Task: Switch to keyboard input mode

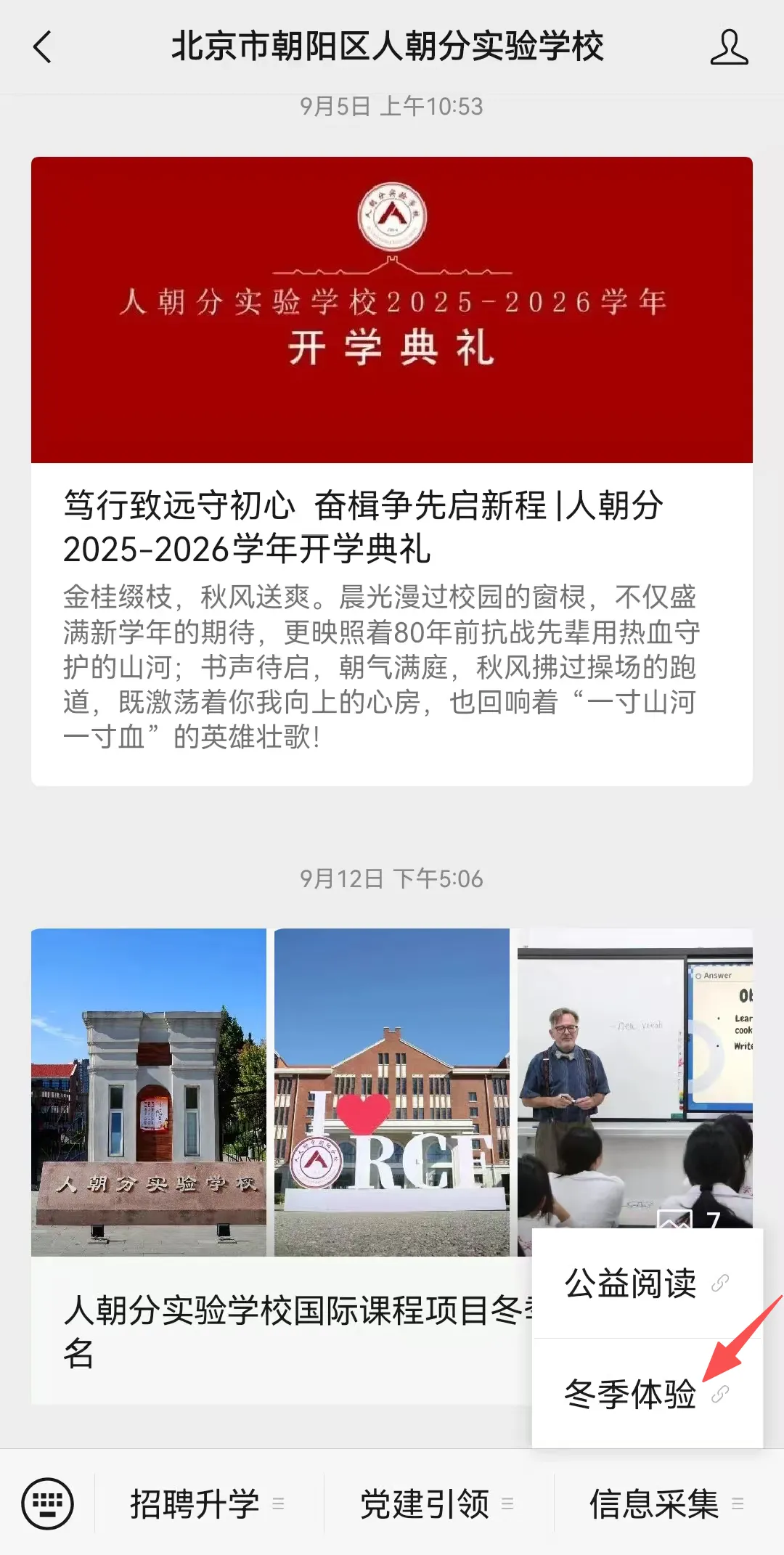Action: pyautogui.click(x=48, y=1503)
